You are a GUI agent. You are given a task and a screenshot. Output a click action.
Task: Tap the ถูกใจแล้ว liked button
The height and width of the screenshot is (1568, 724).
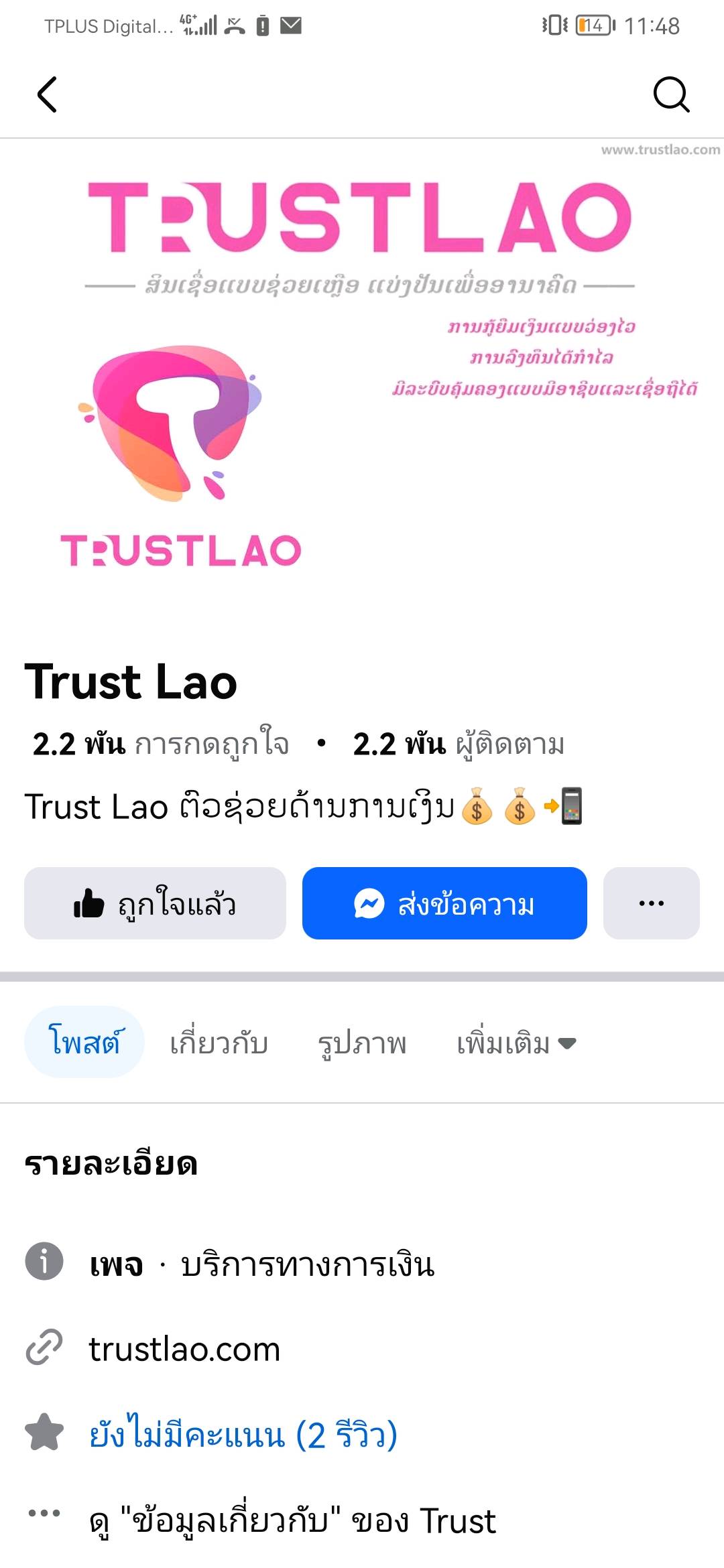pyautogui.click(x=155, y=903)
